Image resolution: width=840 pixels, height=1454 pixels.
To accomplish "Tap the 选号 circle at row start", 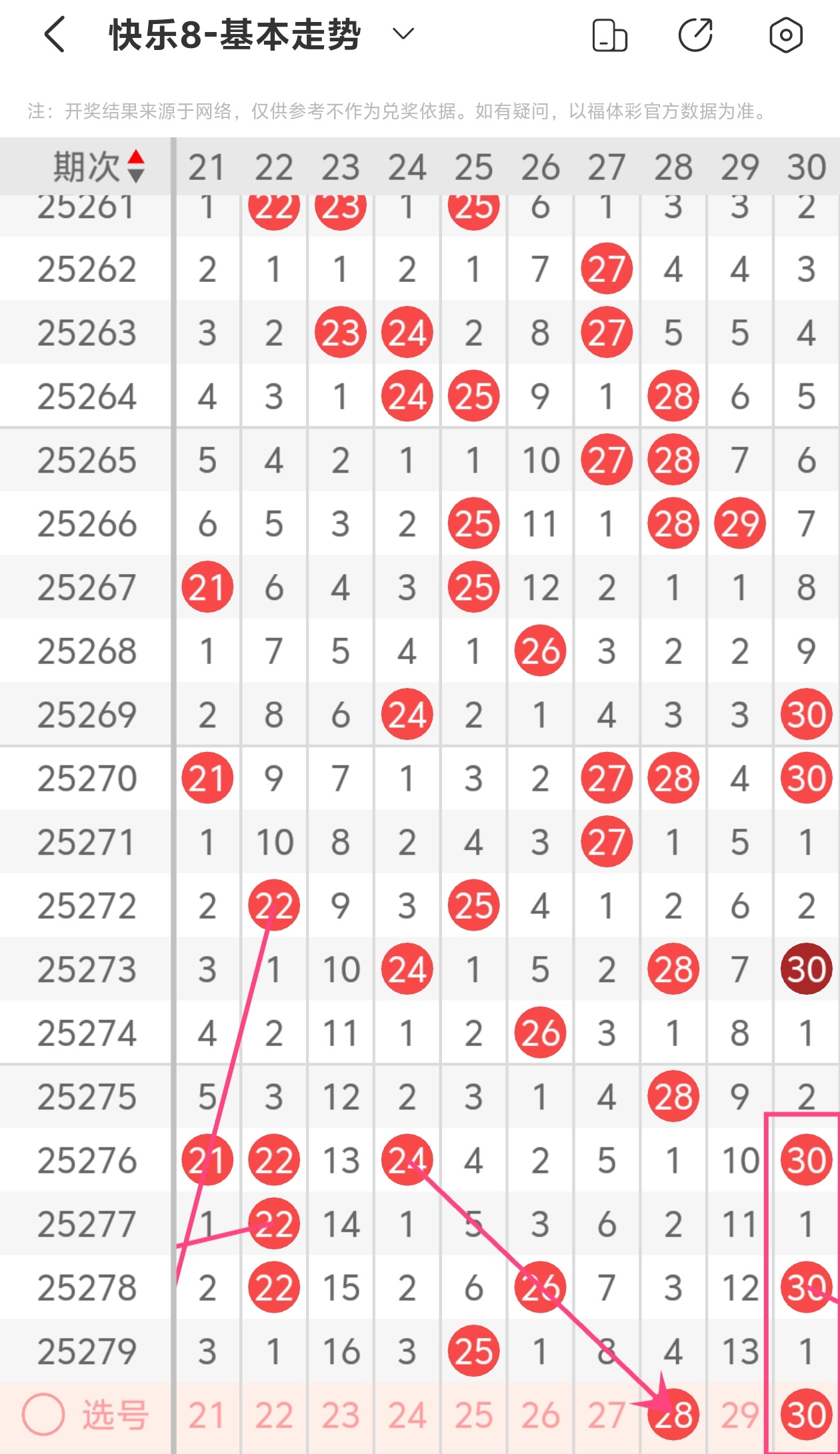I will (x=43, y=1415).
